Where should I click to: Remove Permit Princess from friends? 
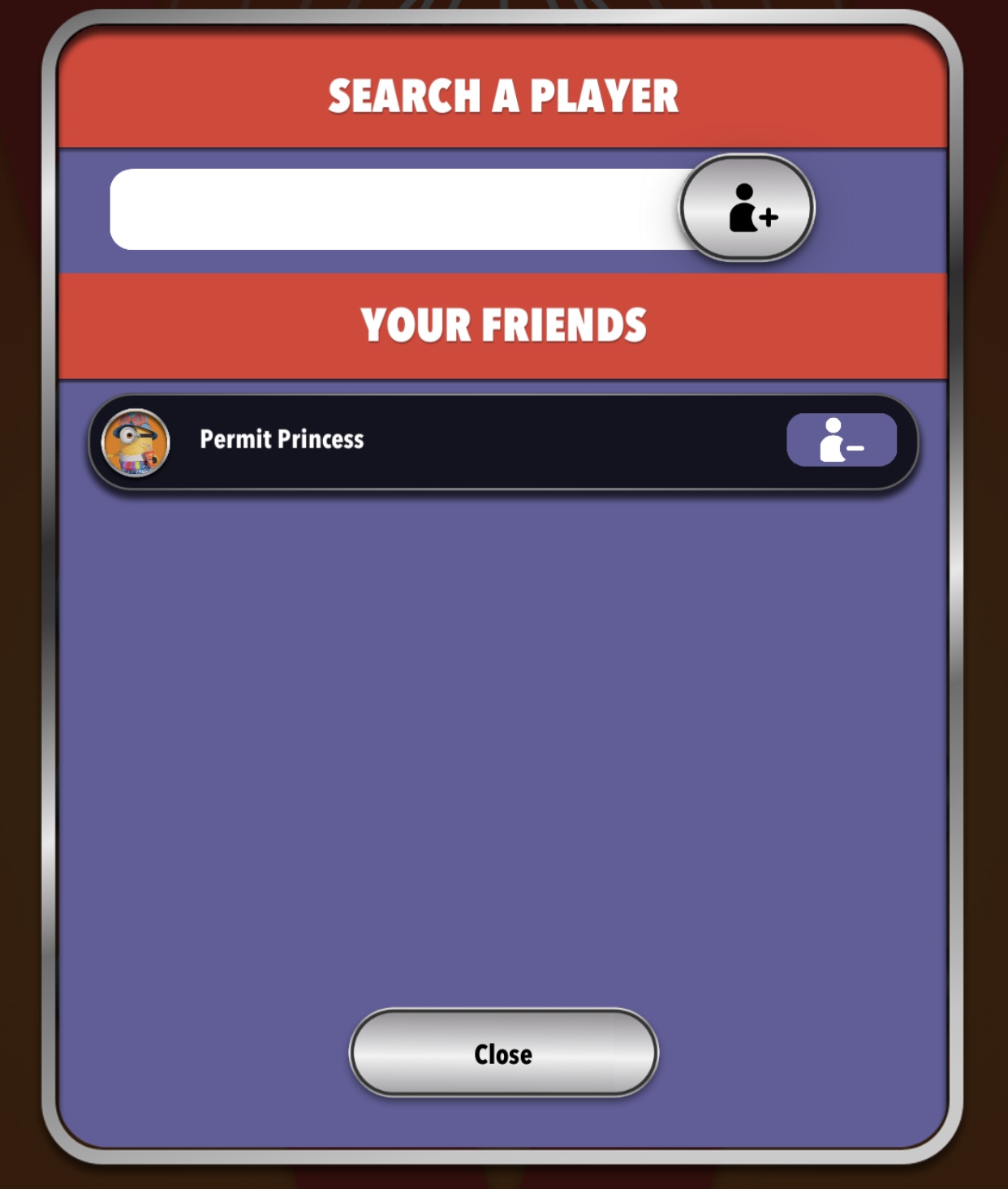point(841,440)
